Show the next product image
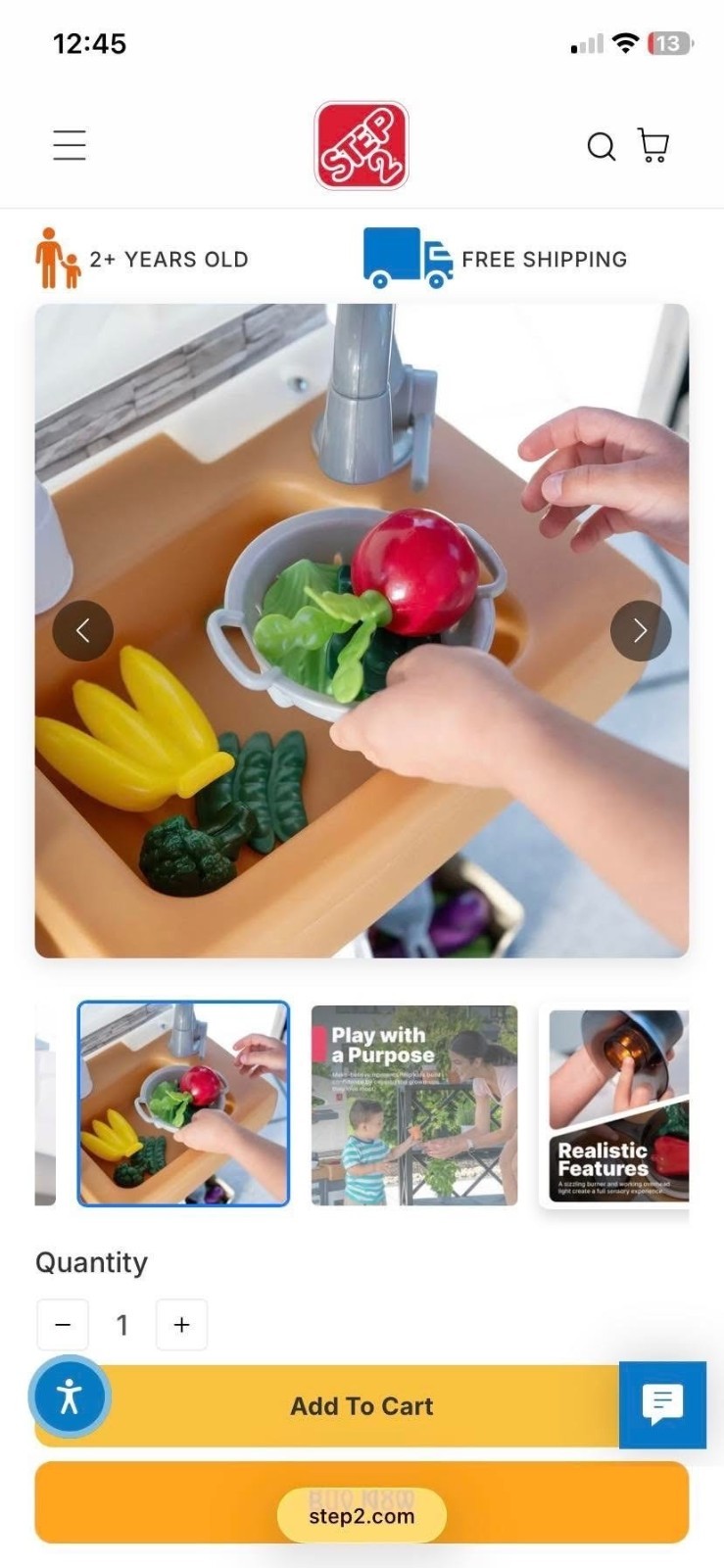 point(640,630)
